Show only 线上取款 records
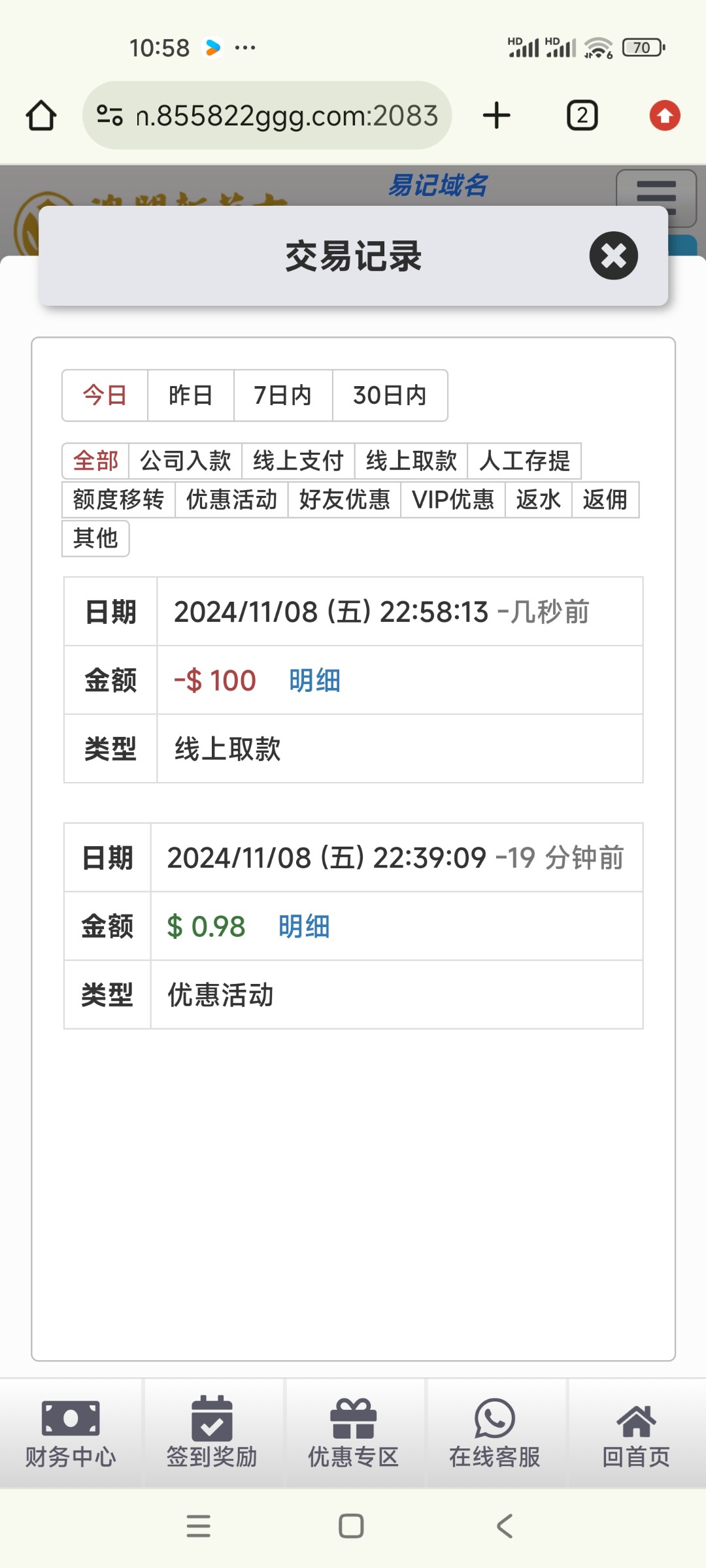 411,461
